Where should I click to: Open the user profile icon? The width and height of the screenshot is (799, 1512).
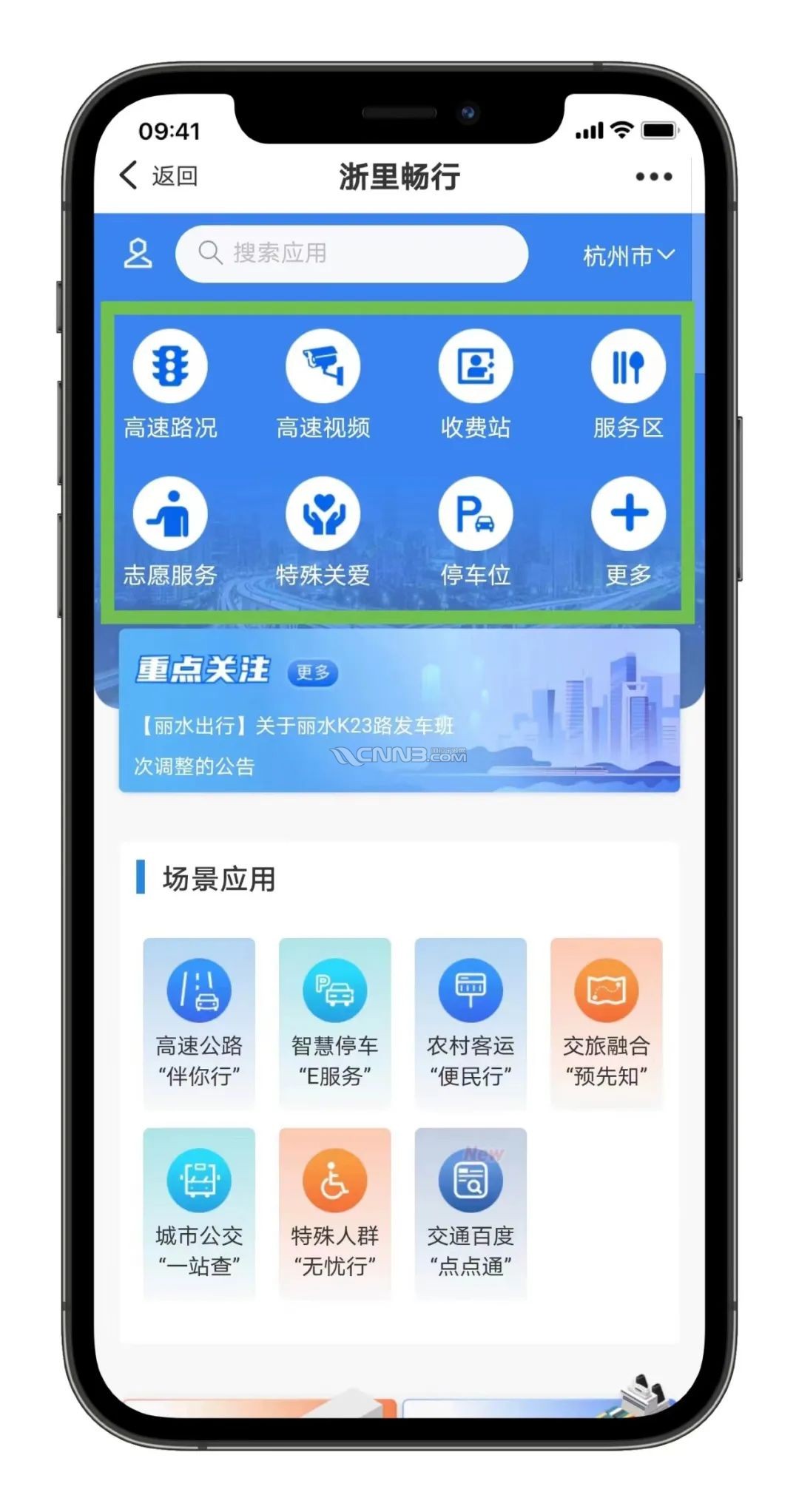[138, 254]
